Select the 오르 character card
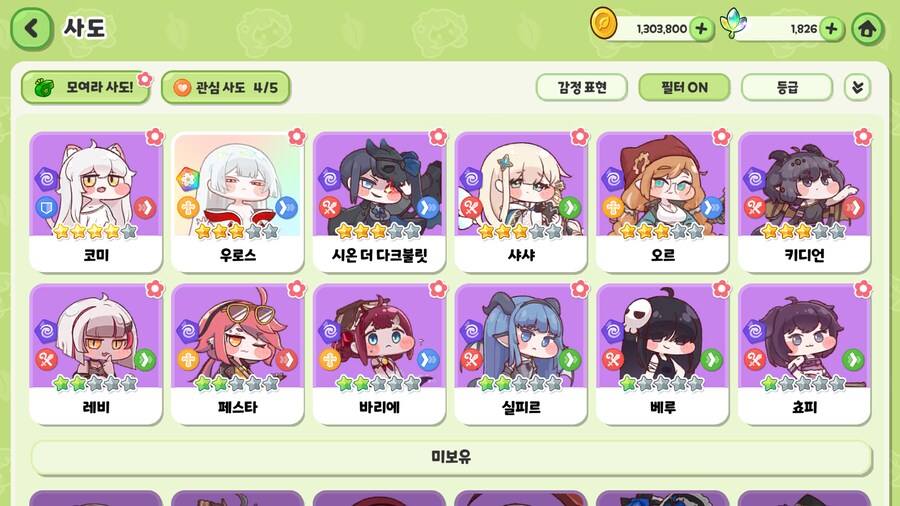 663,201
